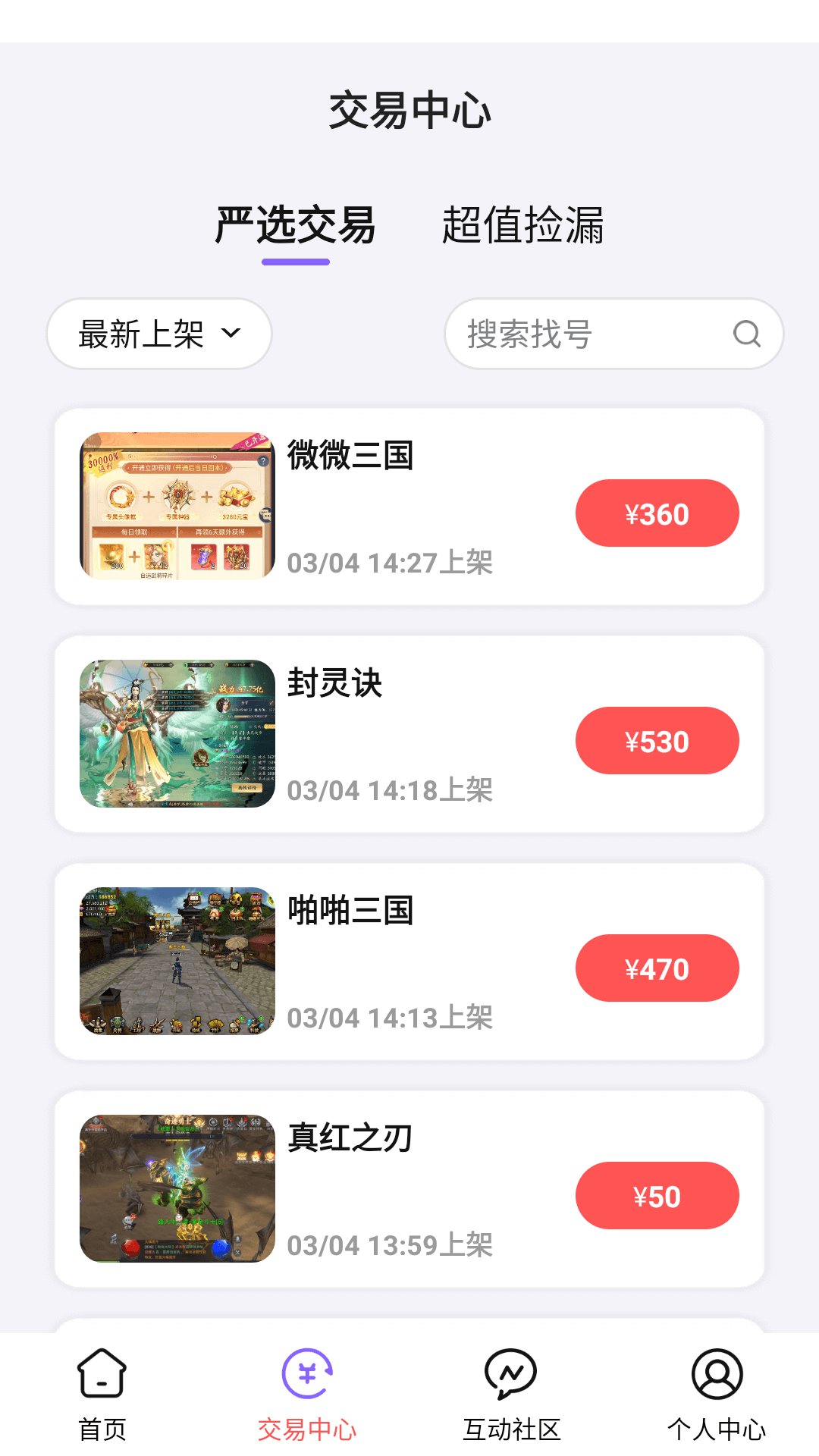This screenshot has width=819, height=1456.
Task: Switch to the 超值捡漏 tab
Action: 522,225
